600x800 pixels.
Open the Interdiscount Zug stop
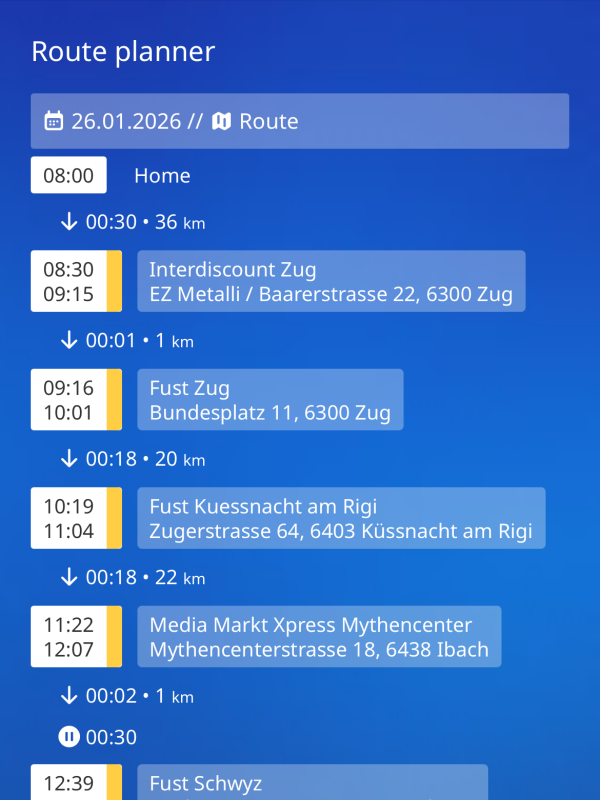[330, 281]
